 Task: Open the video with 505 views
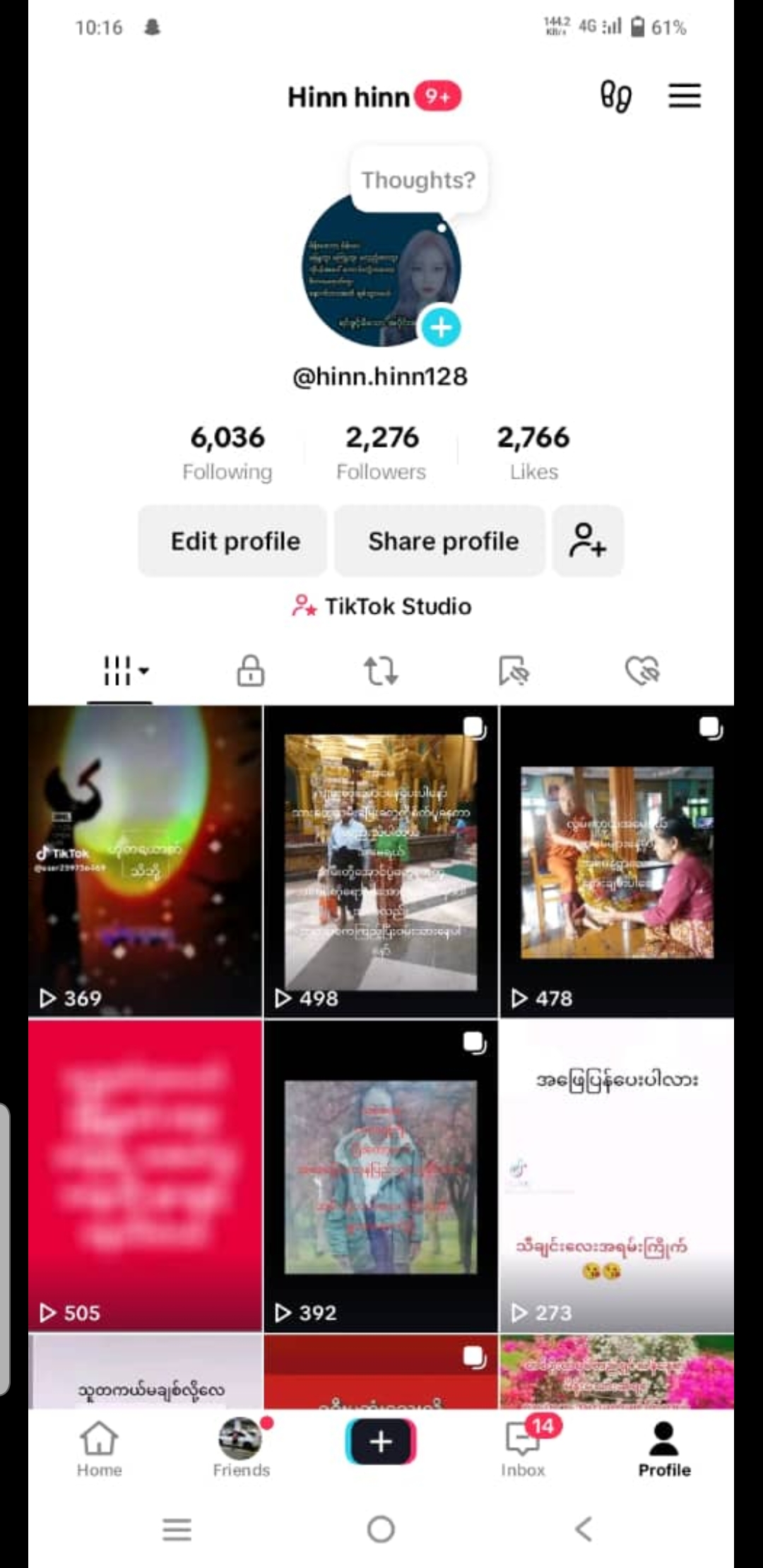click(x=145, y=1175)
